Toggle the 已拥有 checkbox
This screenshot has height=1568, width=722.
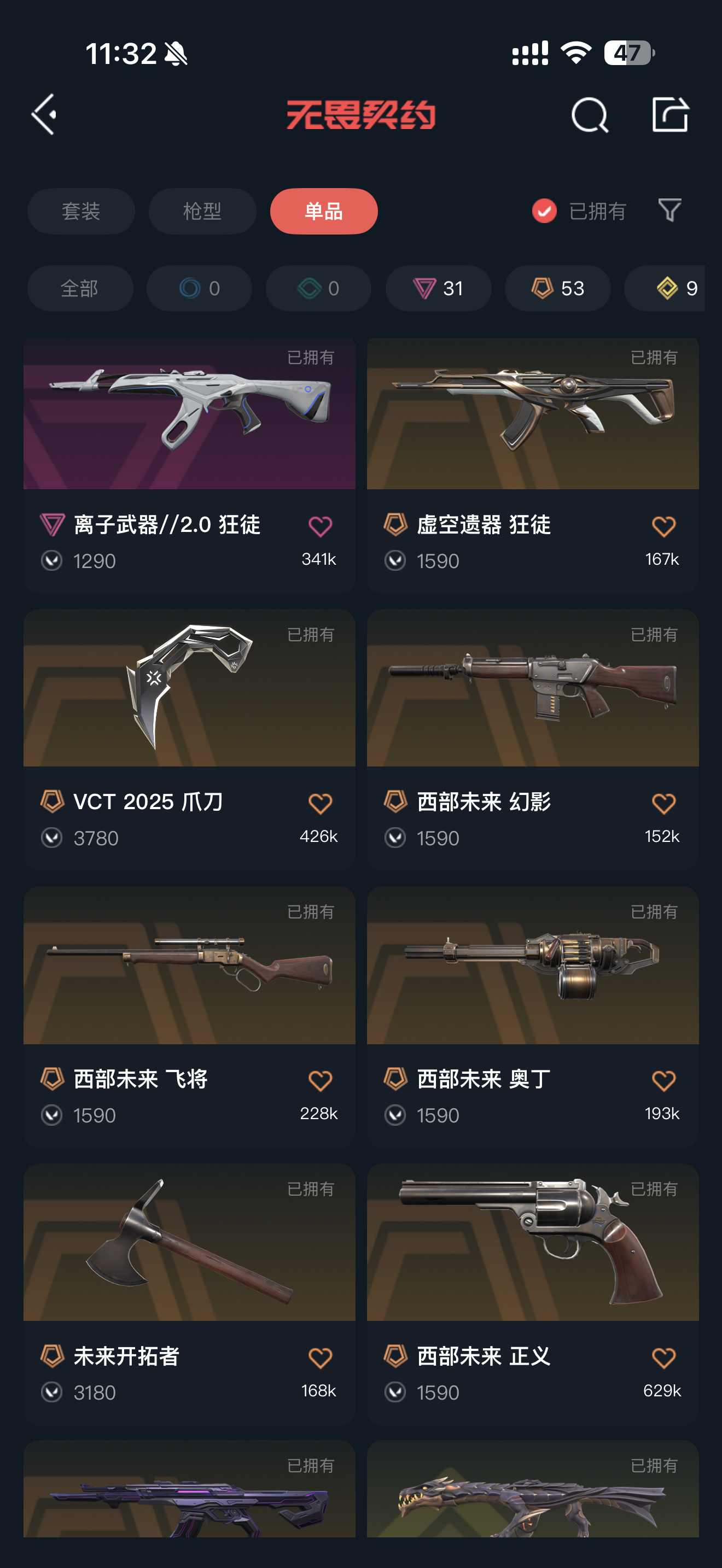click(544, 211)
